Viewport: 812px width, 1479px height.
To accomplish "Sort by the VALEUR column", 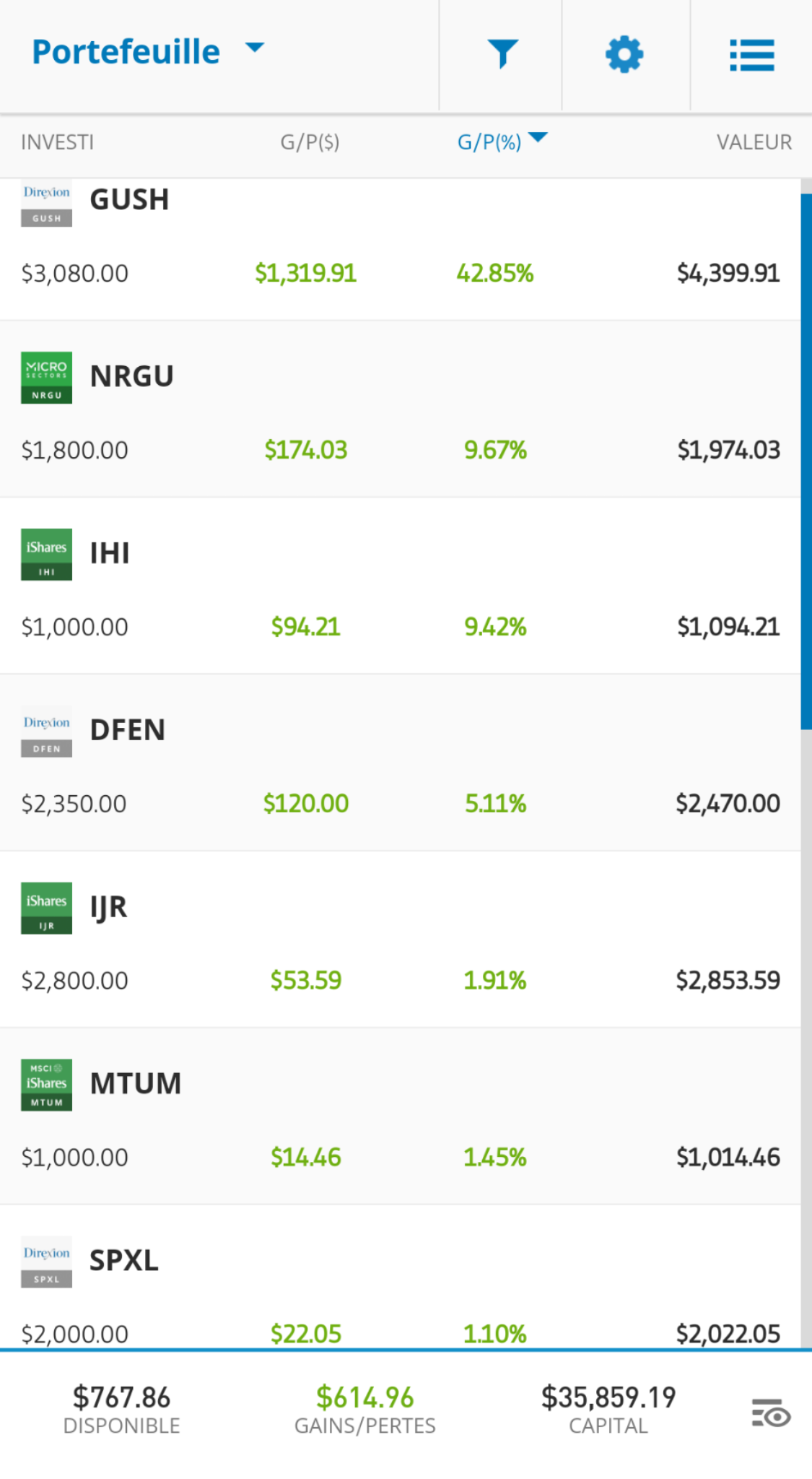I will (x=754, y=142).
